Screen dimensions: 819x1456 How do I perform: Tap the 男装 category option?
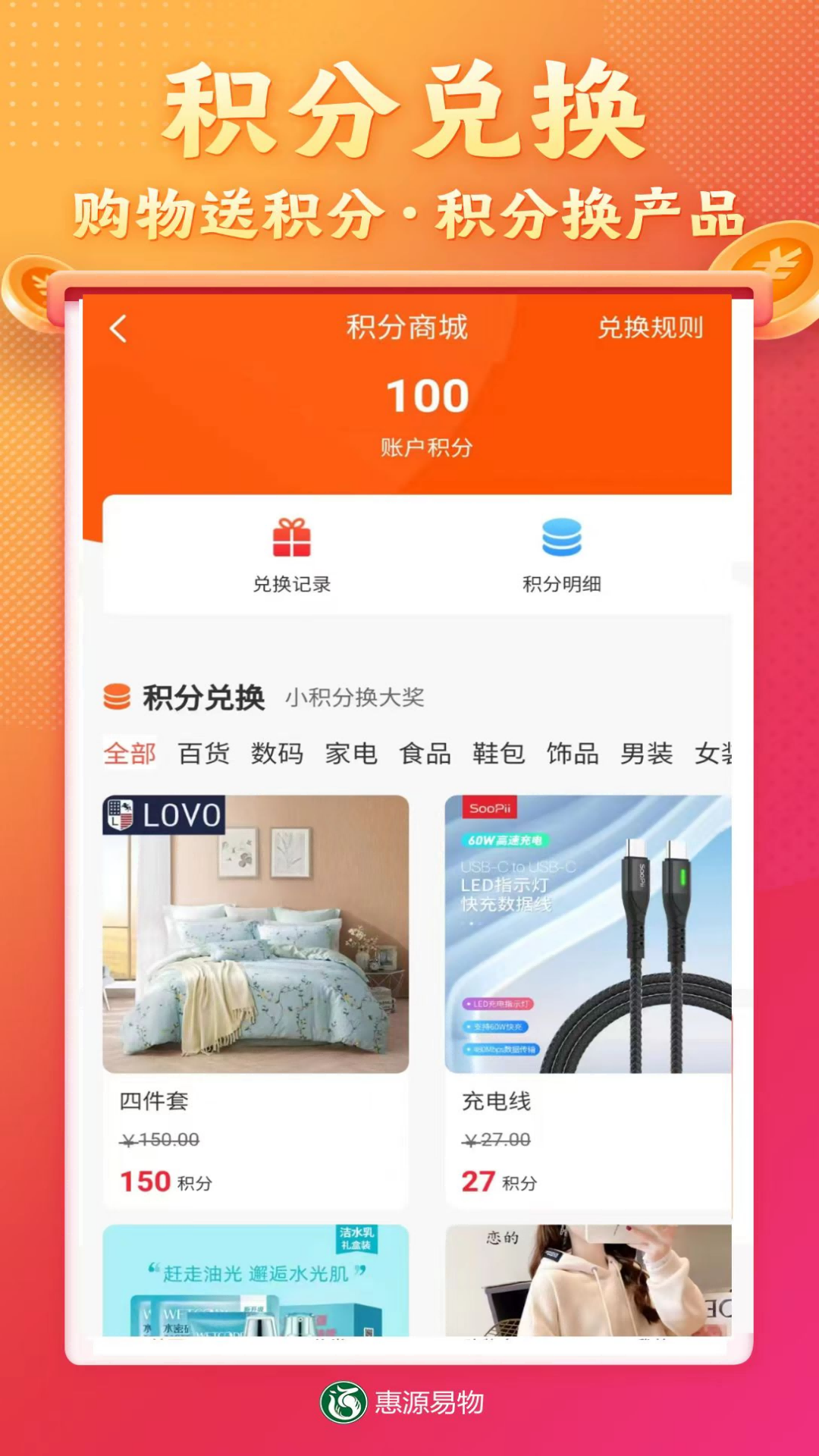(645, 753)
